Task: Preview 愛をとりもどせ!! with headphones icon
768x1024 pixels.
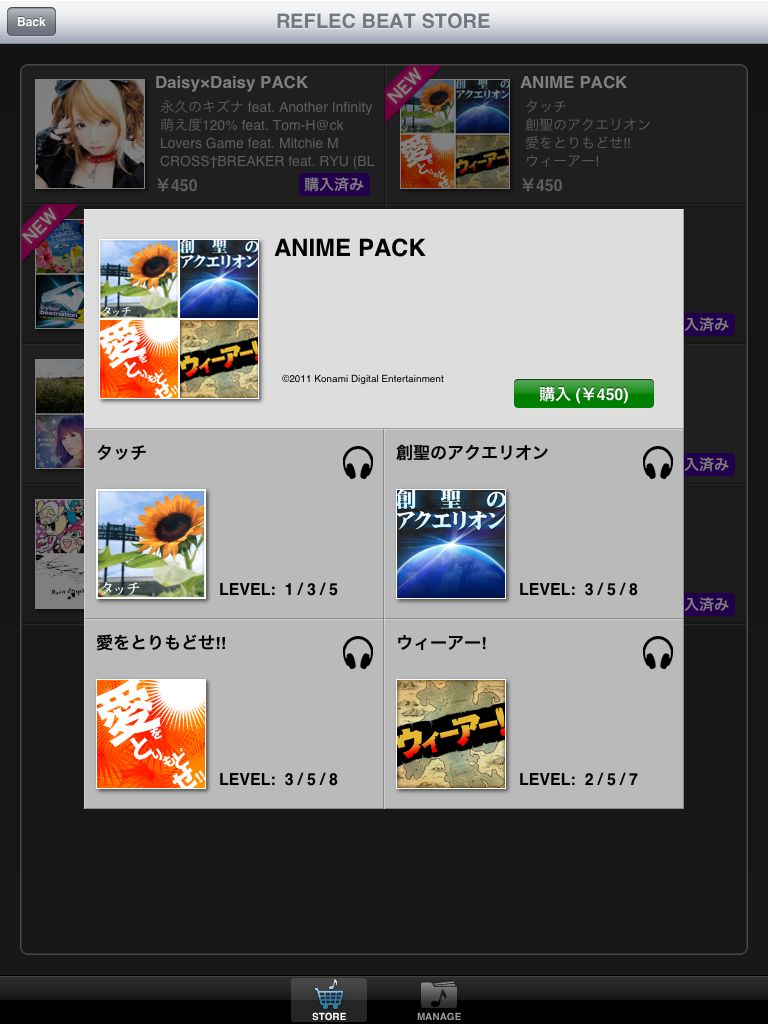Action: coord(358,652)
